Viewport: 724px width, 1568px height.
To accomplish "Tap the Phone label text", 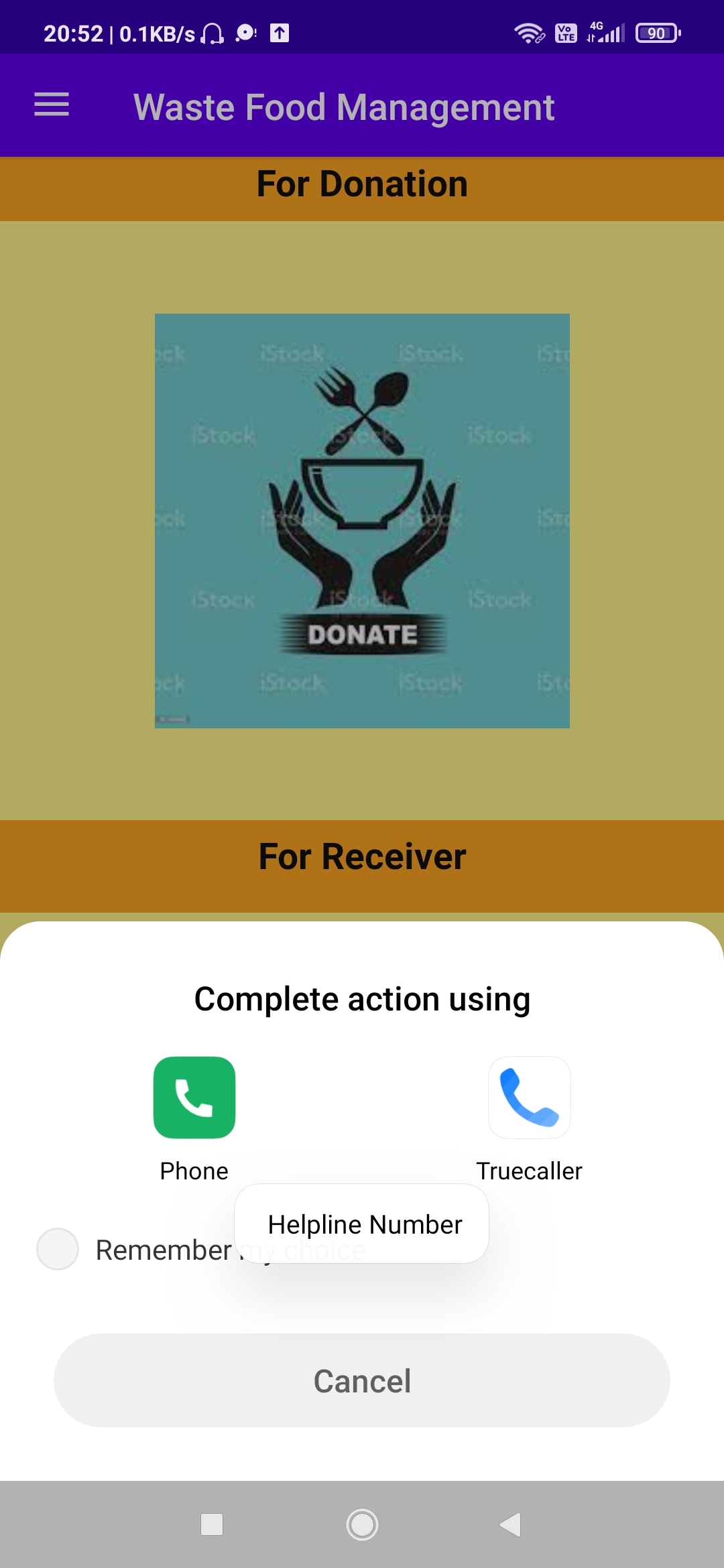I will coord(194,1171).
